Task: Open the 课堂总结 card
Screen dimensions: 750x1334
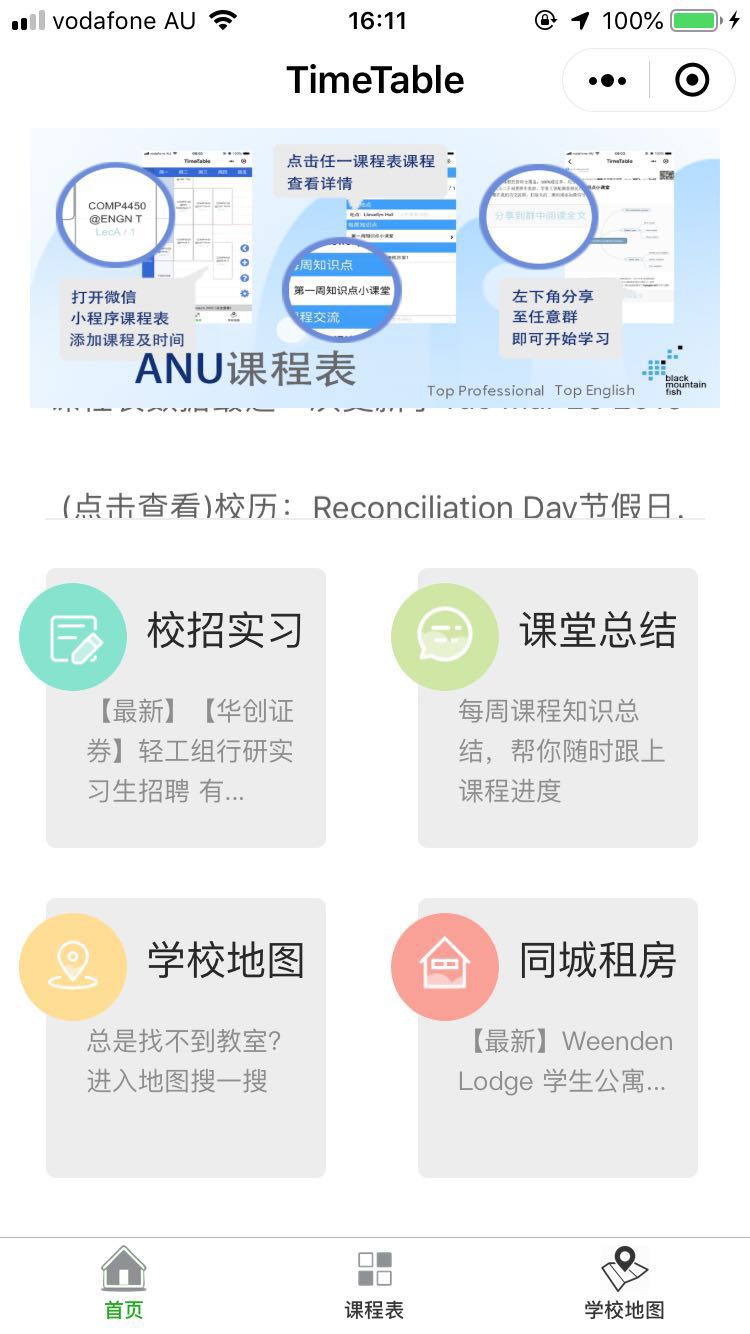Action: pos(558,707)
